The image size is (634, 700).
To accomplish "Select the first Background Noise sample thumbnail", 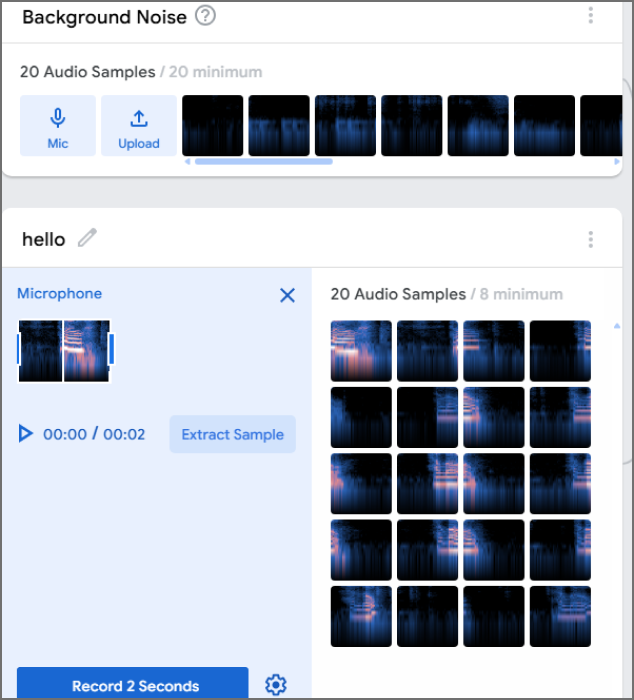I will (212, 126).
